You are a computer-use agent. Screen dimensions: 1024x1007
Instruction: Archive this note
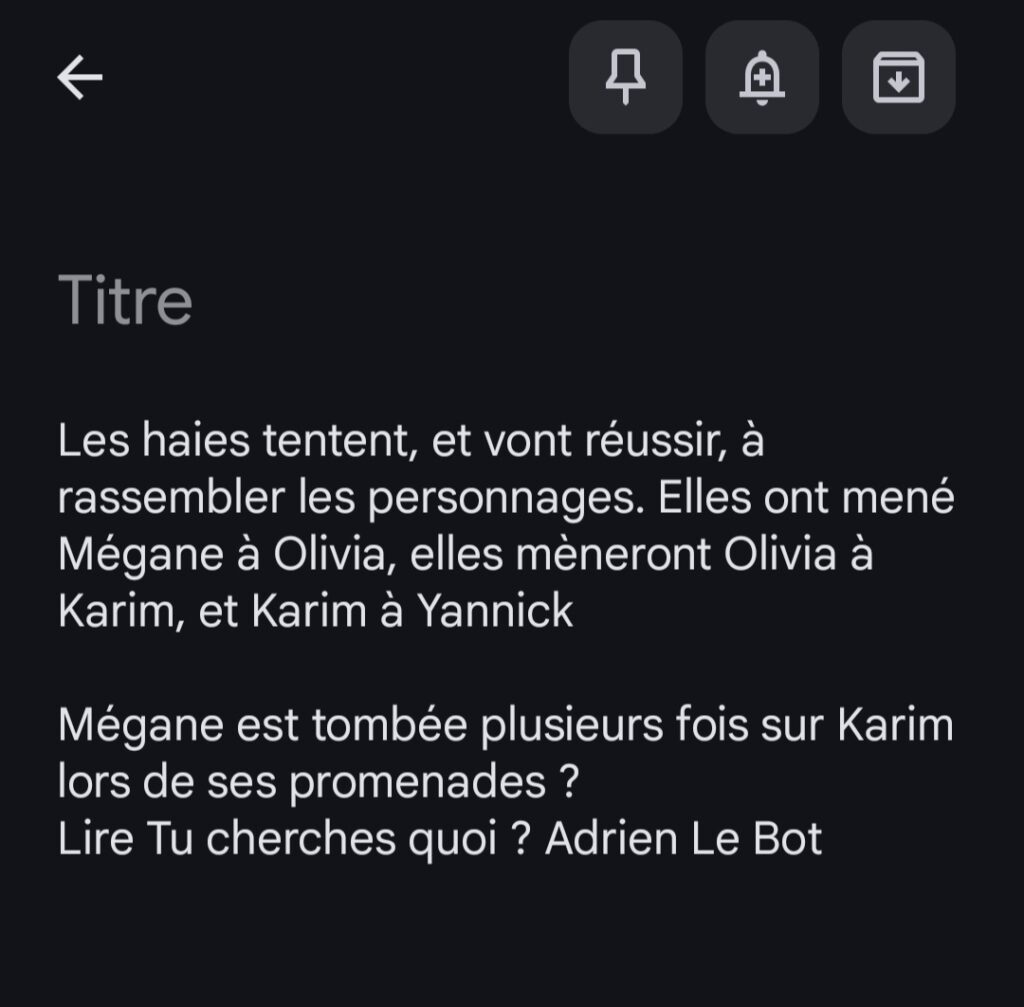(x=898, y=77)
